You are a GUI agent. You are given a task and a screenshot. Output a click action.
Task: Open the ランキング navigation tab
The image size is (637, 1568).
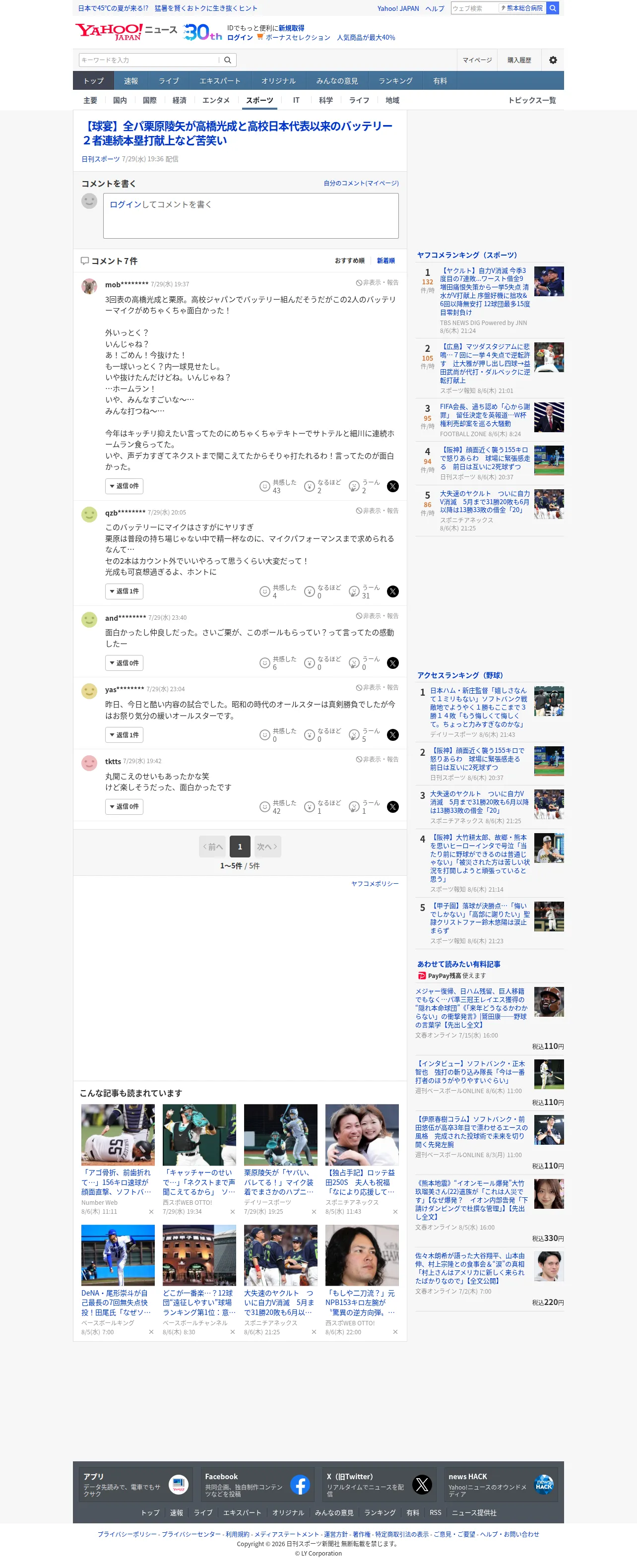click(x=395, y=80)
